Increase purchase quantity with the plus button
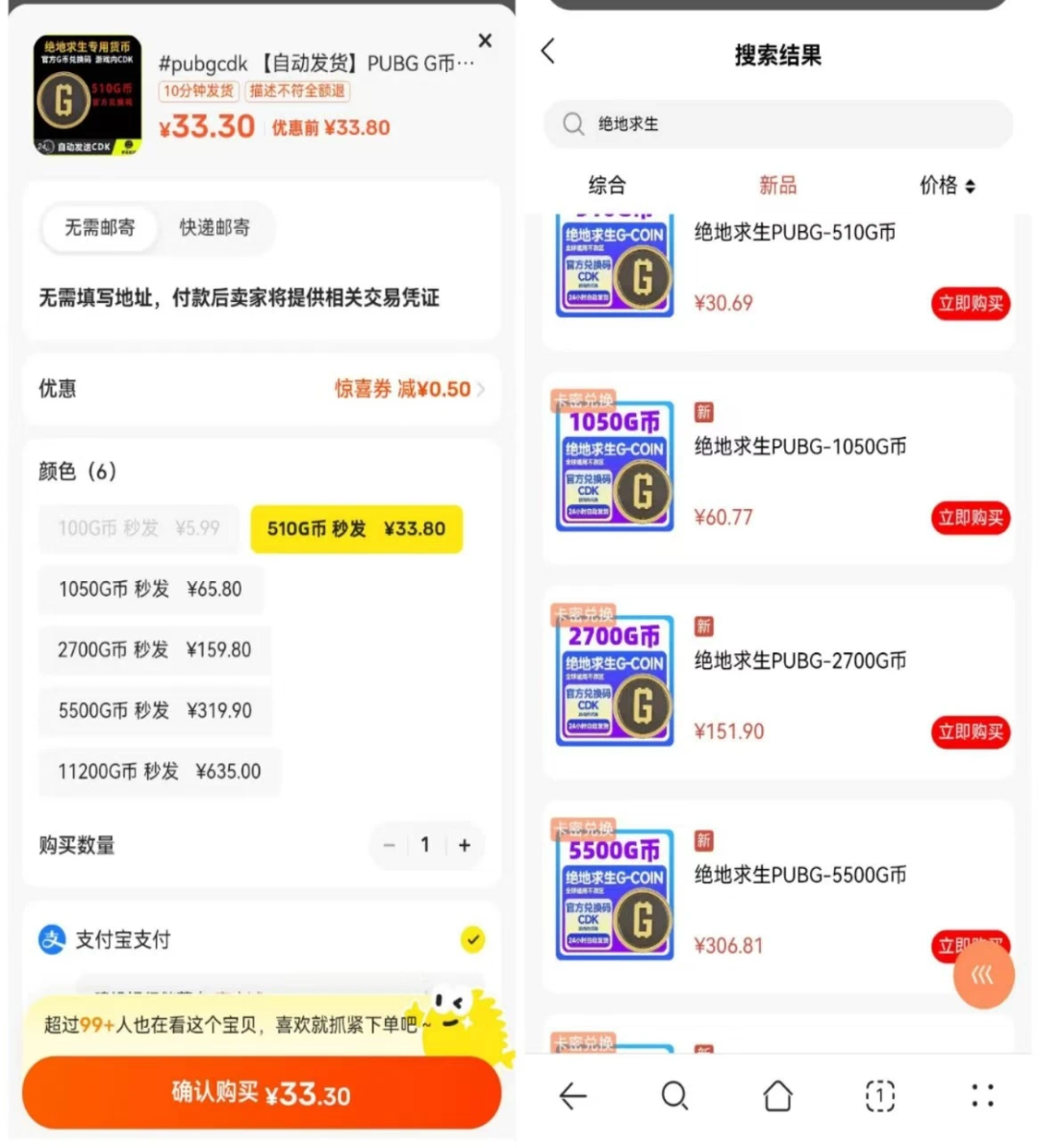Image resolution: width=1039 pixels, height=1148 pixels. click(x=465, y=845)
